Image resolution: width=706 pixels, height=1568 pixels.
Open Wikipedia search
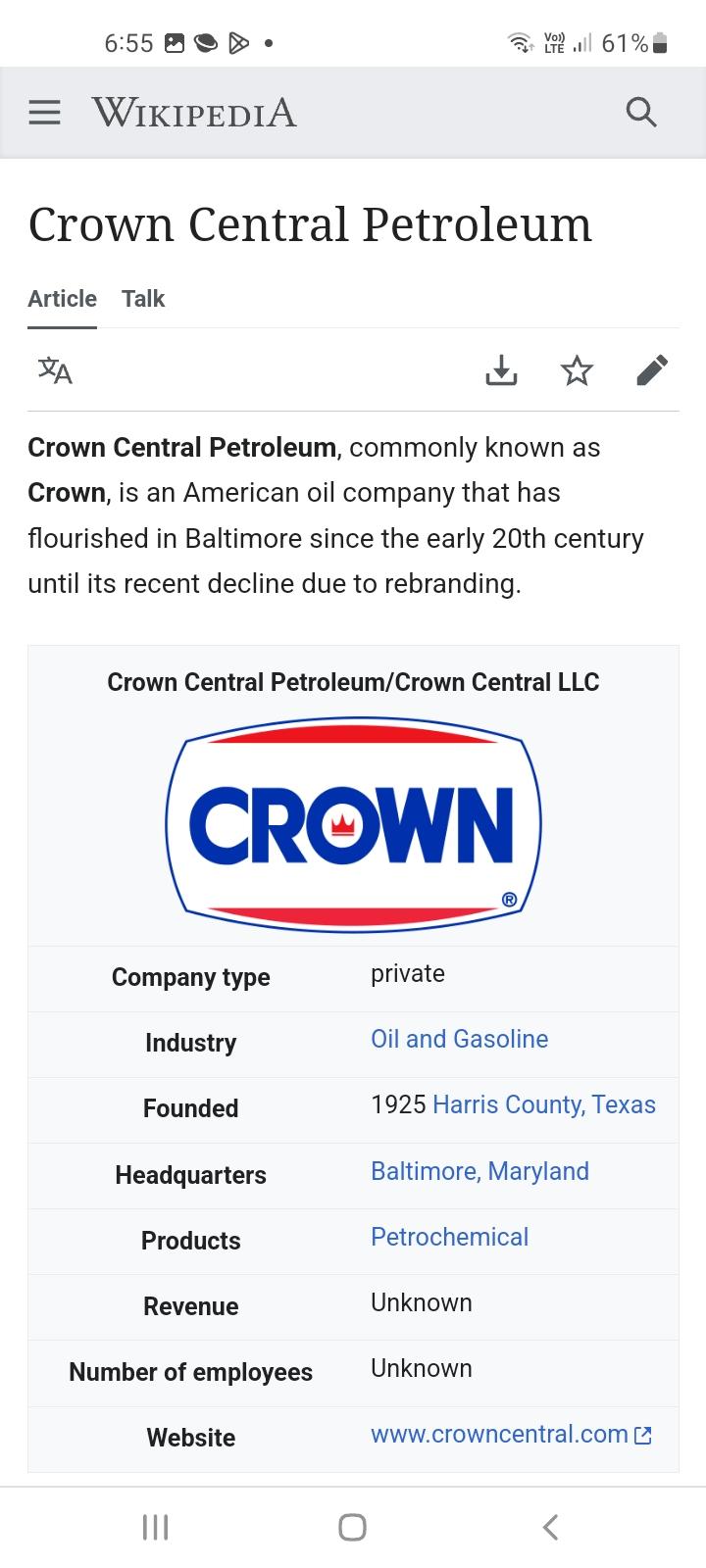pyautogui.click(x=641, y=113)
